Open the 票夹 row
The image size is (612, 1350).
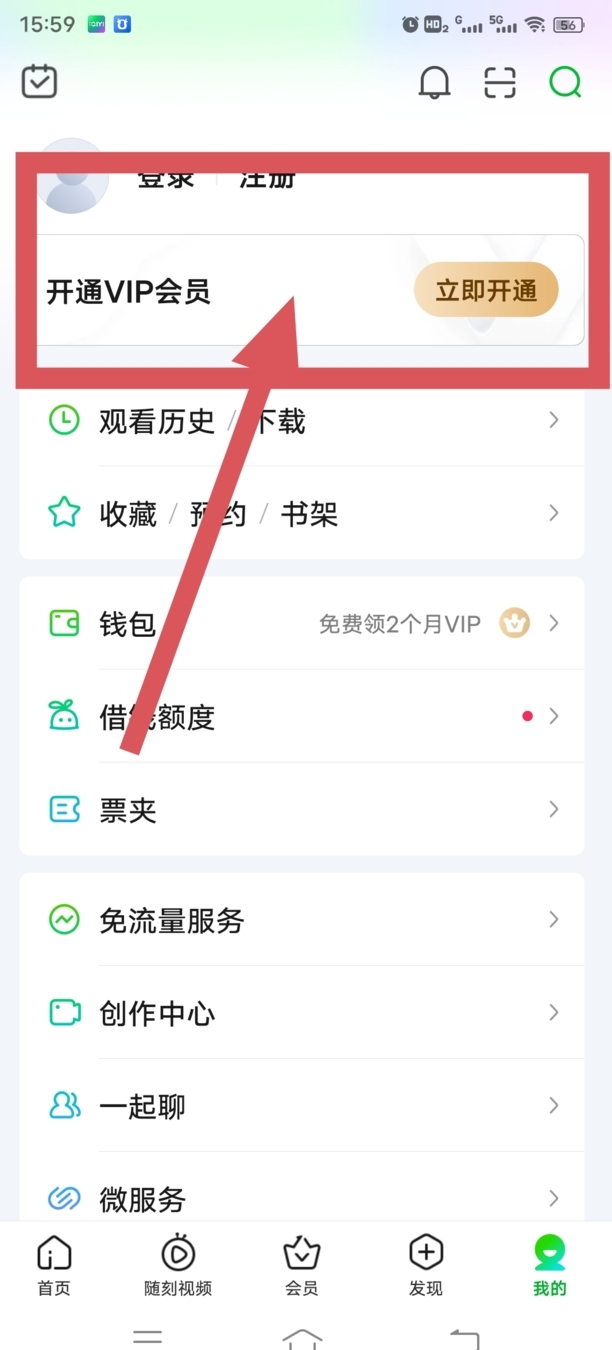tap(300, 810)
